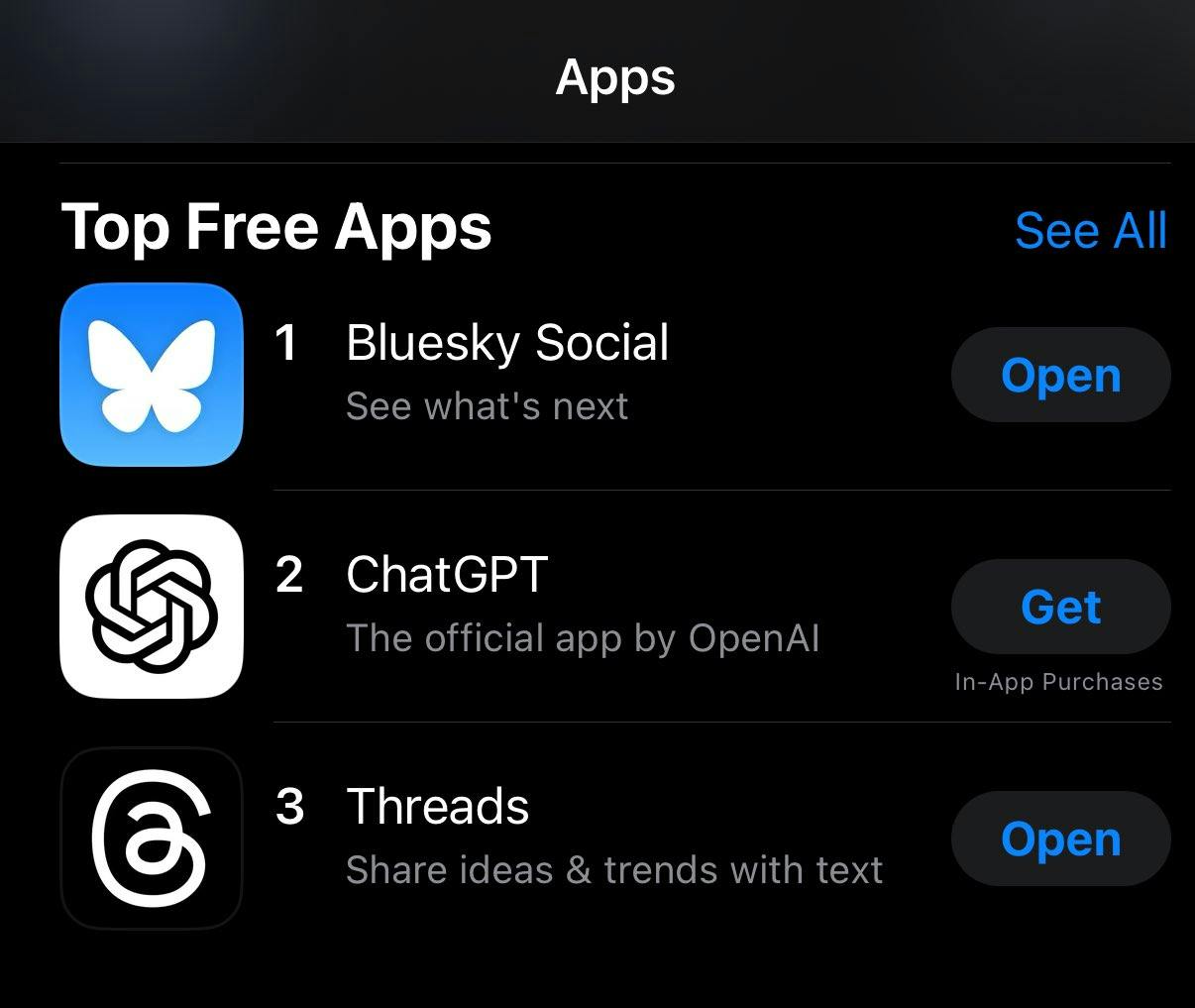Image resolution: width=1195 pixels, height=1008 pixels.
Task: Tap See All for Top Free Apps
Action: pyautogui.click(x=1090, y=230)
